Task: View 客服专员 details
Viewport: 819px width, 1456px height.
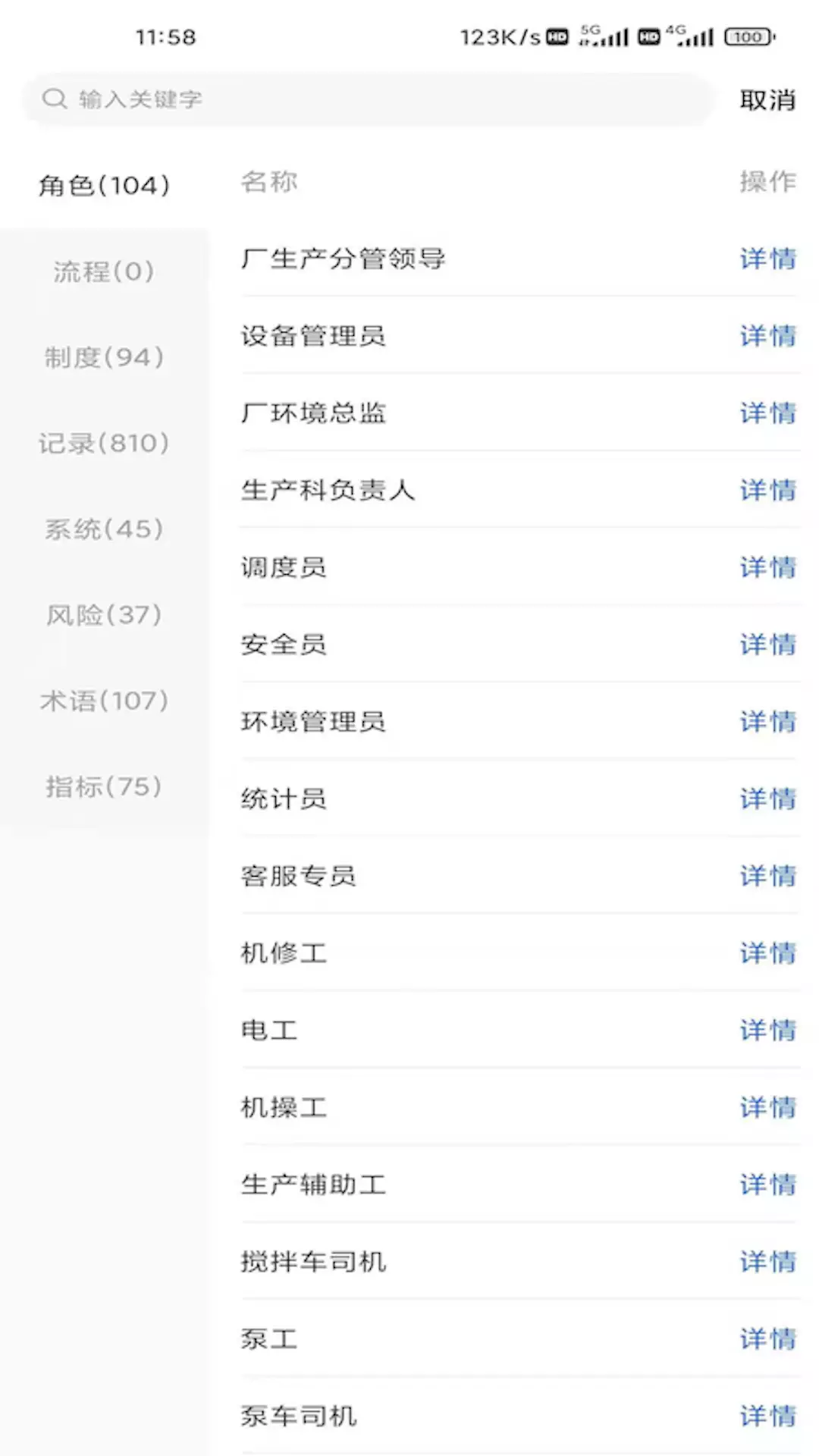Action: click(767, 876)
